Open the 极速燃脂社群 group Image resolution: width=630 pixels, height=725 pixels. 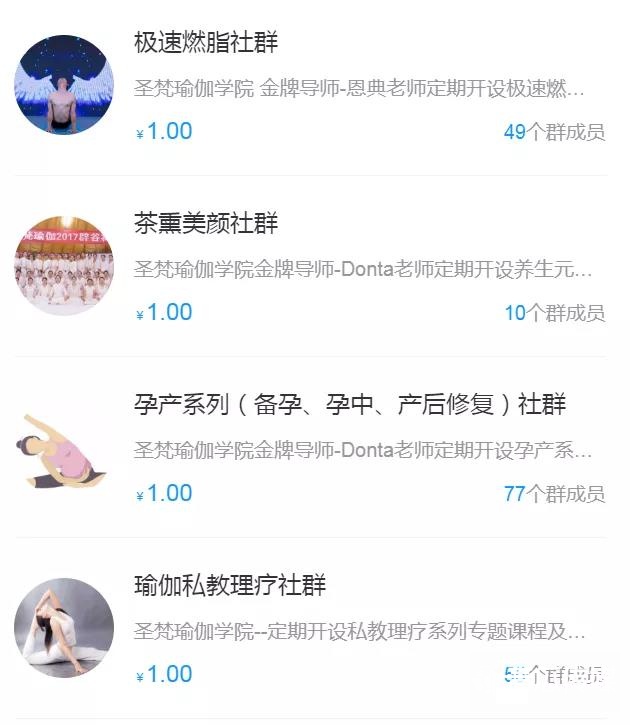click(x=206, y=43)
